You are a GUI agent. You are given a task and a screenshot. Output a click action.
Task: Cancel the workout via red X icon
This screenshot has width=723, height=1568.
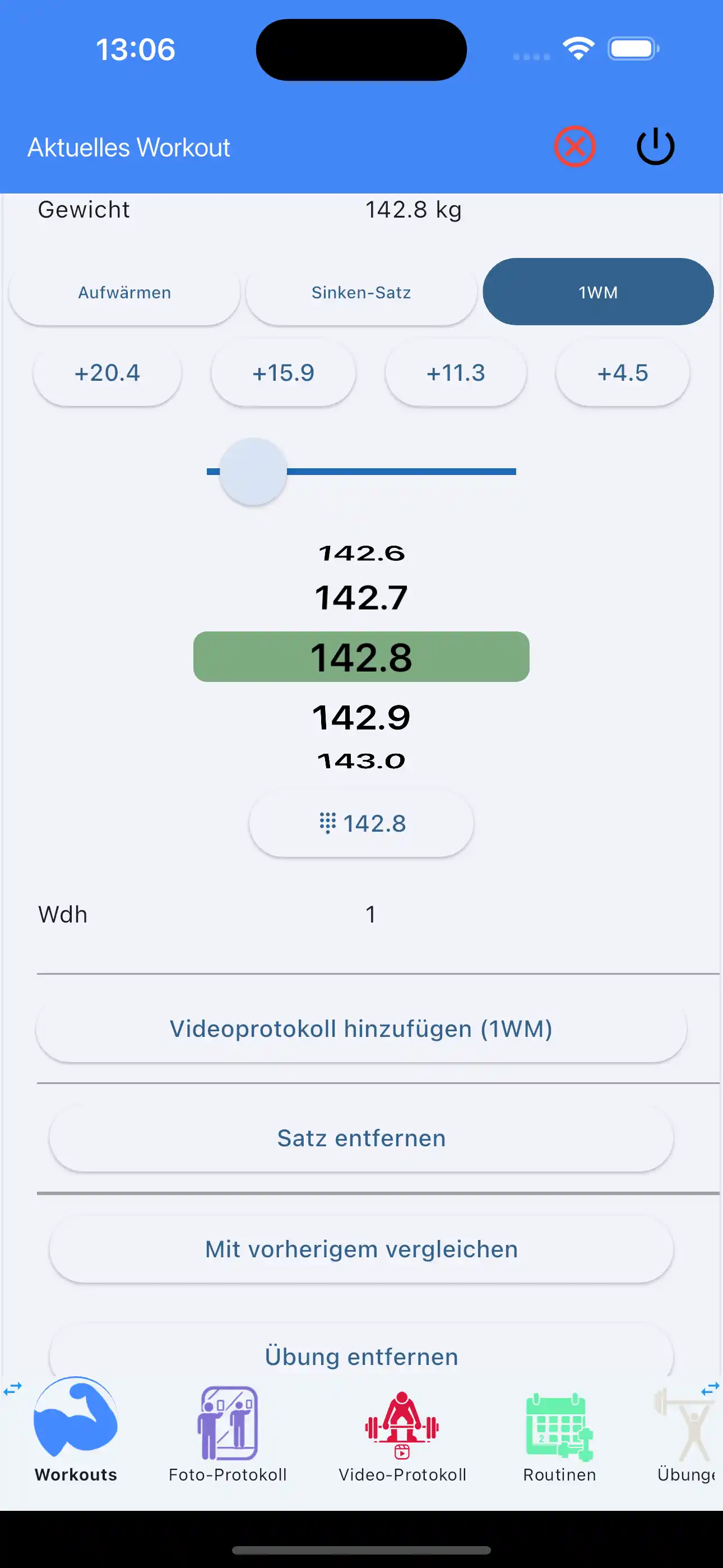pyautogui.click(x=575, y=146)
